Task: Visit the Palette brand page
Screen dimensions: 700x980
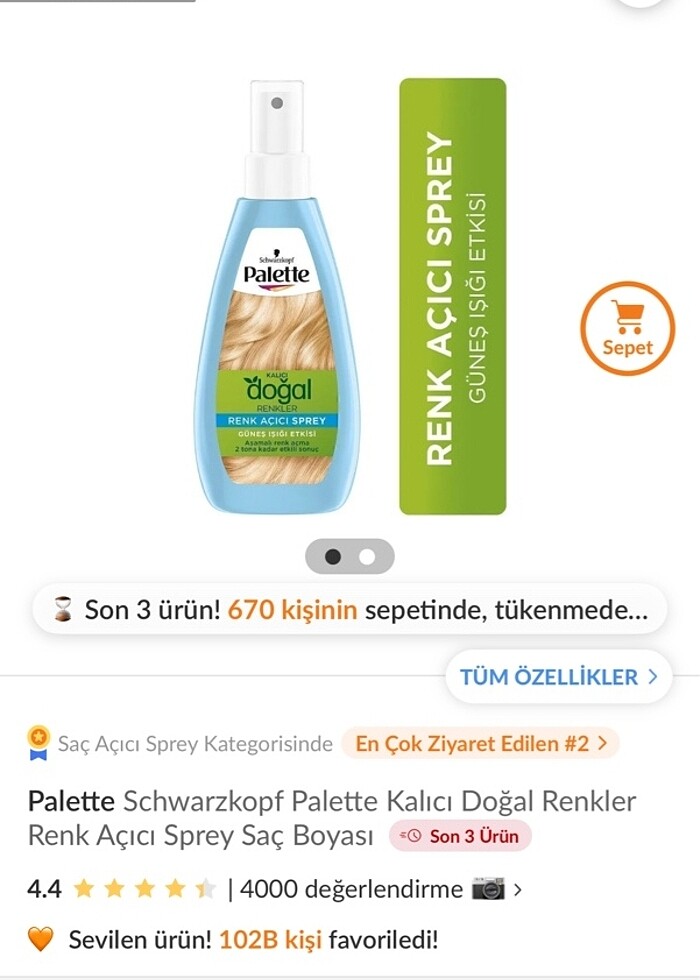Action: coord(71,802)
